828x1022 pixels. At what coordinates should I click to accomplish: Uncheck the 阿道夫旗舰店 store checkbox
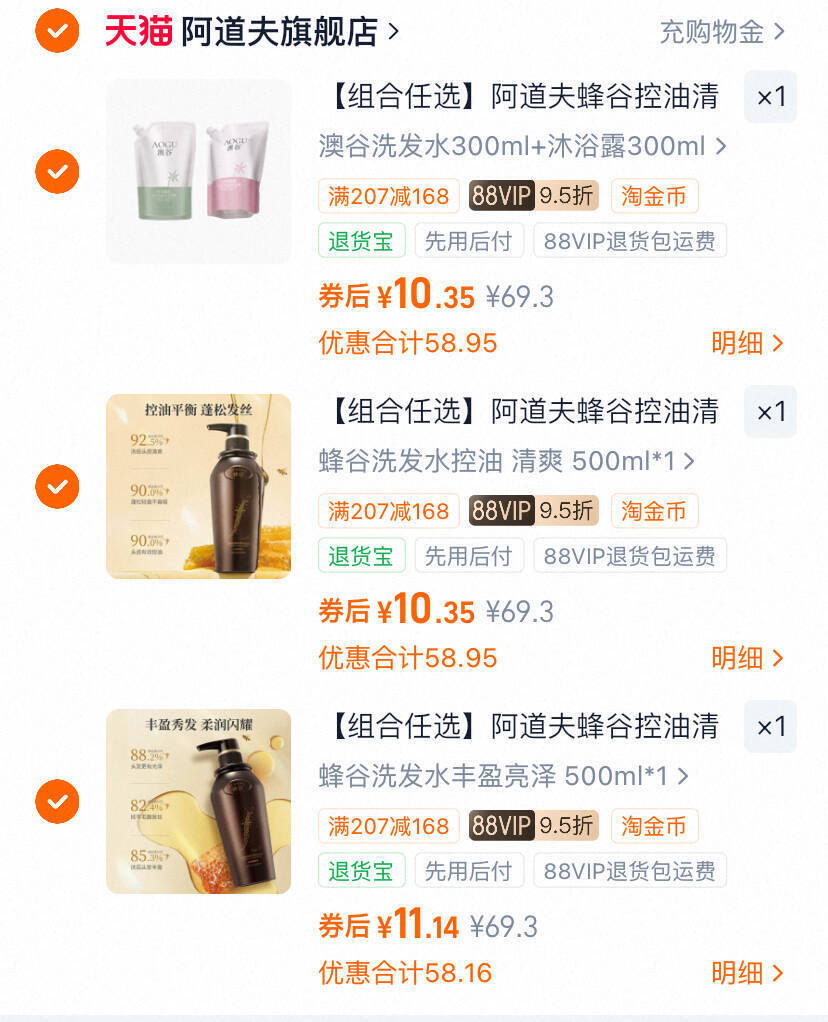57,32
